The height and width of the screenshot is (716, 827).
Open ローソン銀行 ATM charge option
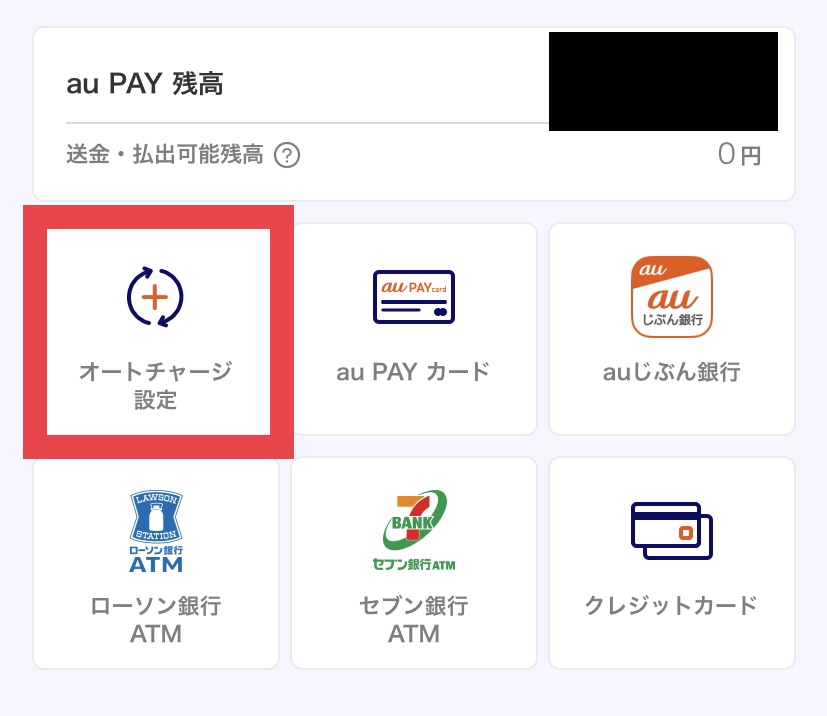click(x=156, y=563)
